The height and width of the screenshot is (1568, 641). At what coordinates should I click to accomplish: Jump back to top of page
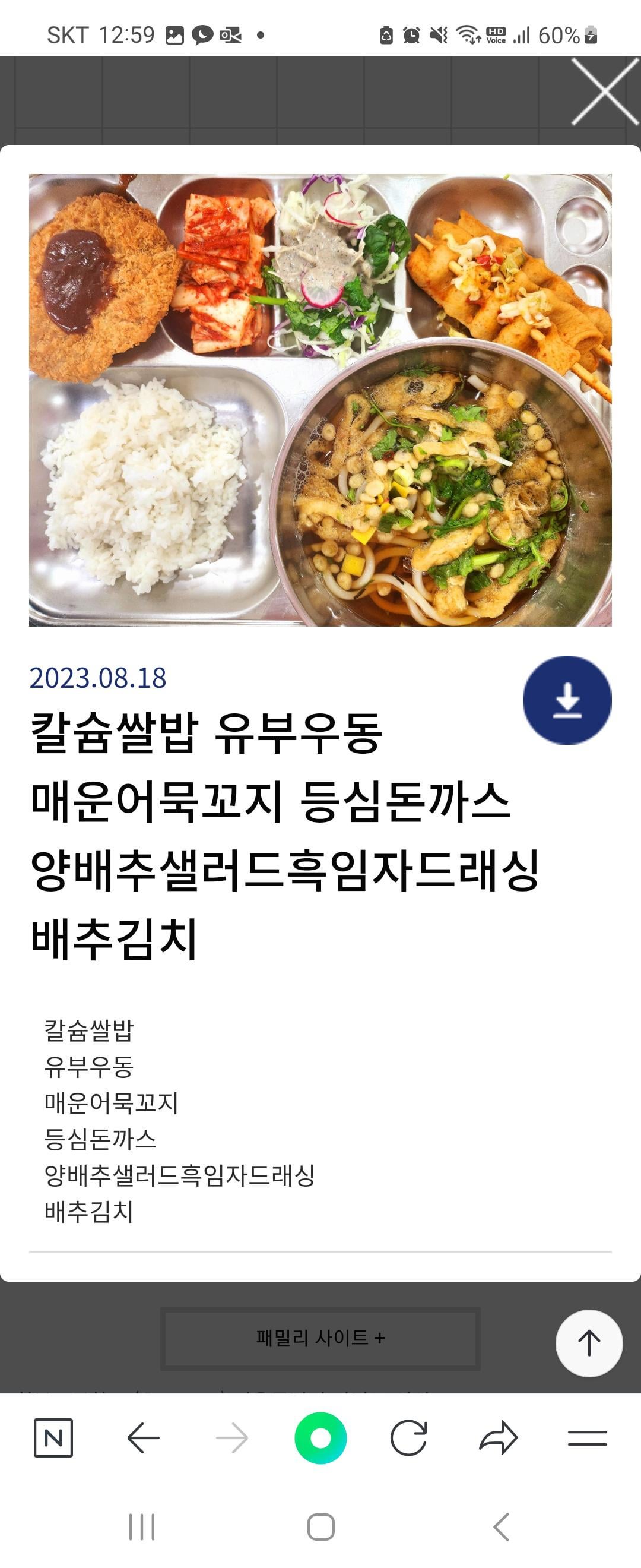(x=589, y=1343)
